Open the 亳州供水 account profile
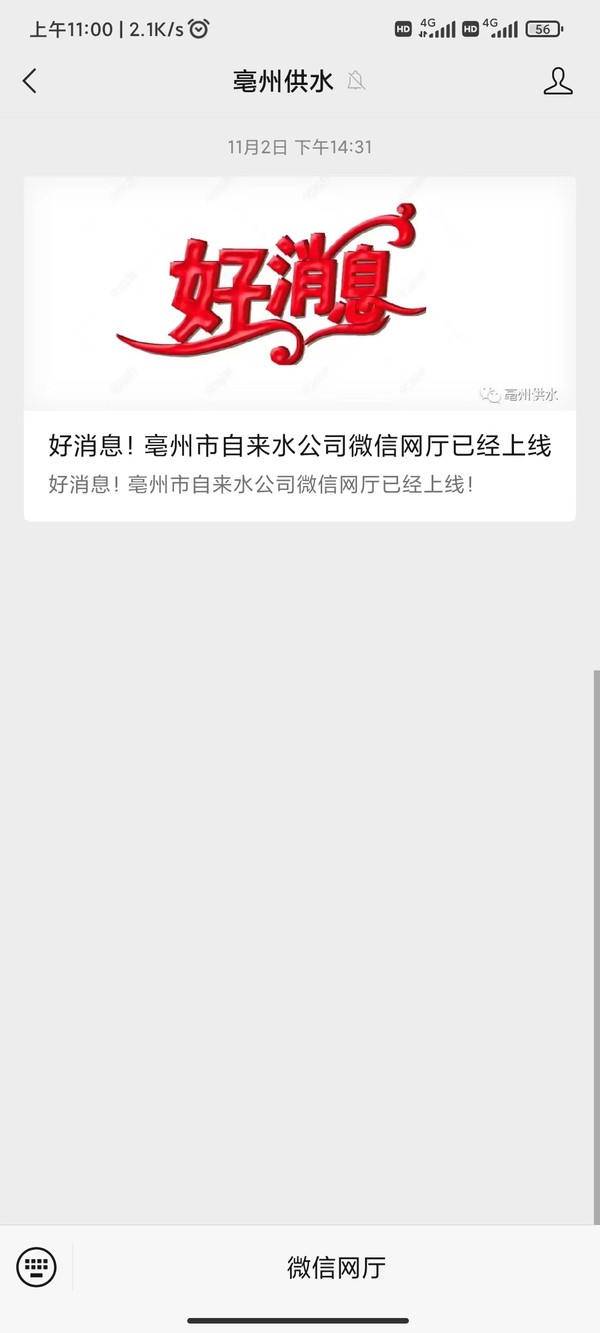 pos(558,81)
